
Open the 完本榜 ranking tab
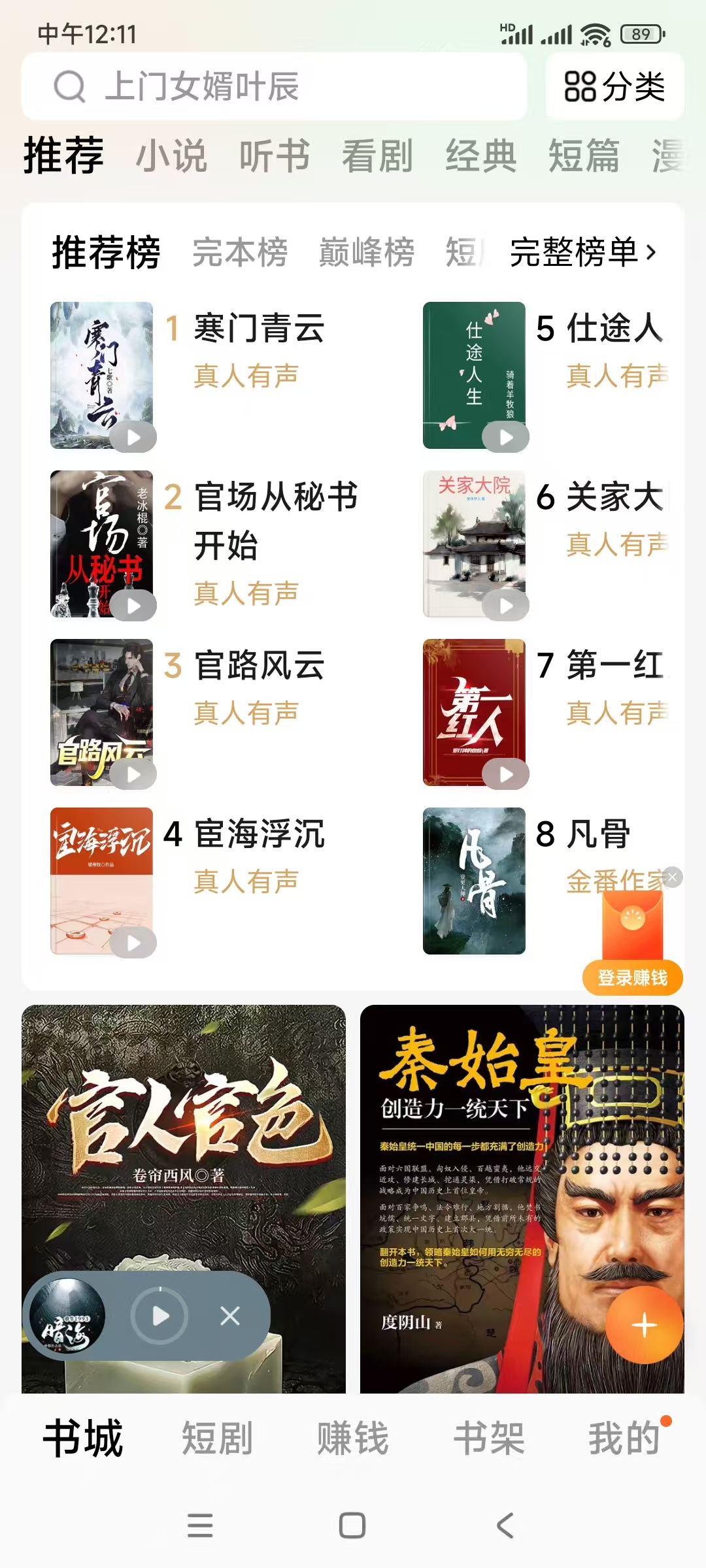[x=237, y=255]
